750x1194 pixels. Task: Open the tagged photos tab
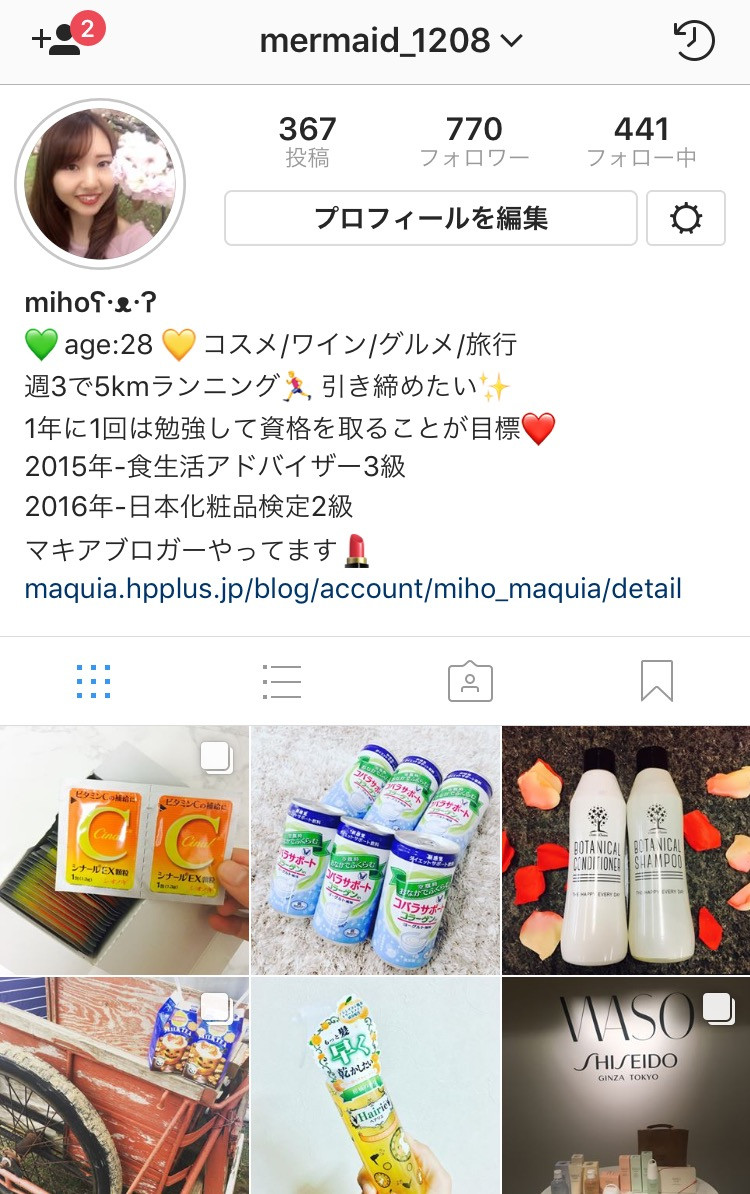pos(469,681)
